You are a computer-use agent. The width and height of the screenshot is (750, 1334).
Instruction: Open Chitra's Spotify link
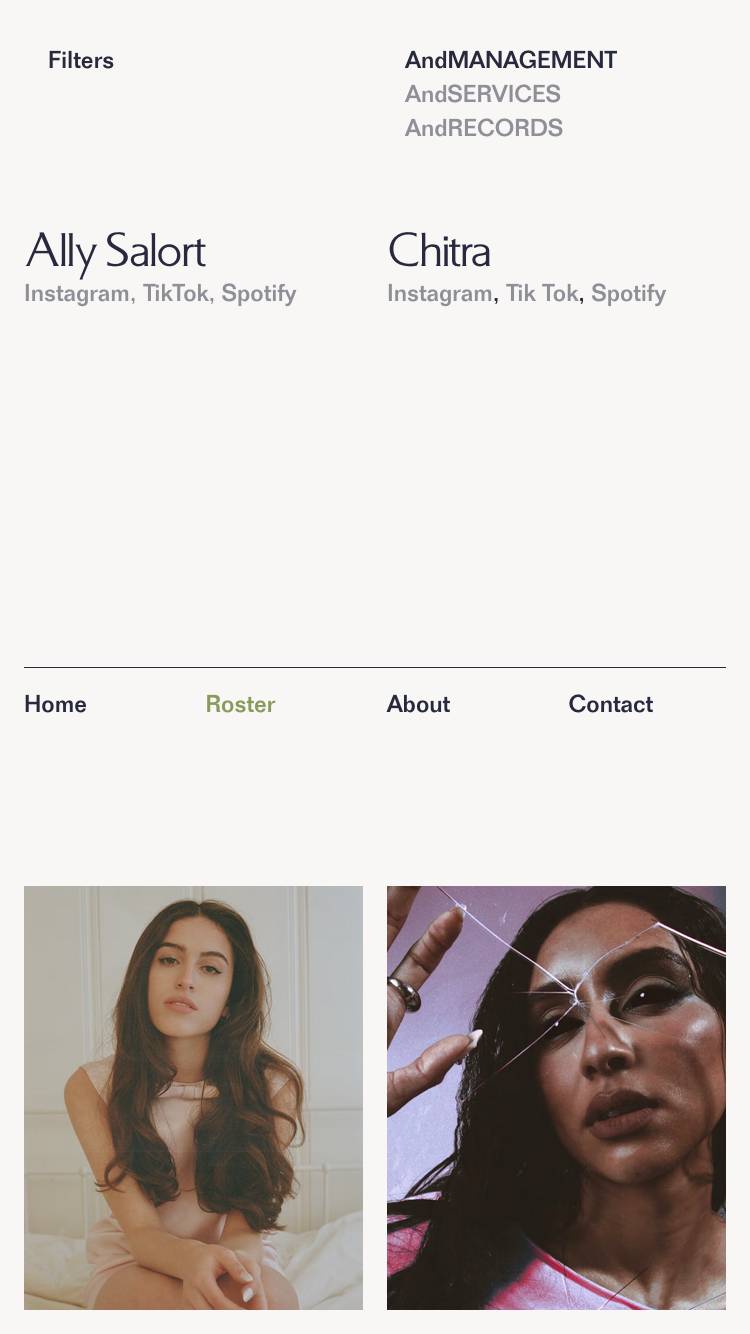click(628, 294)
